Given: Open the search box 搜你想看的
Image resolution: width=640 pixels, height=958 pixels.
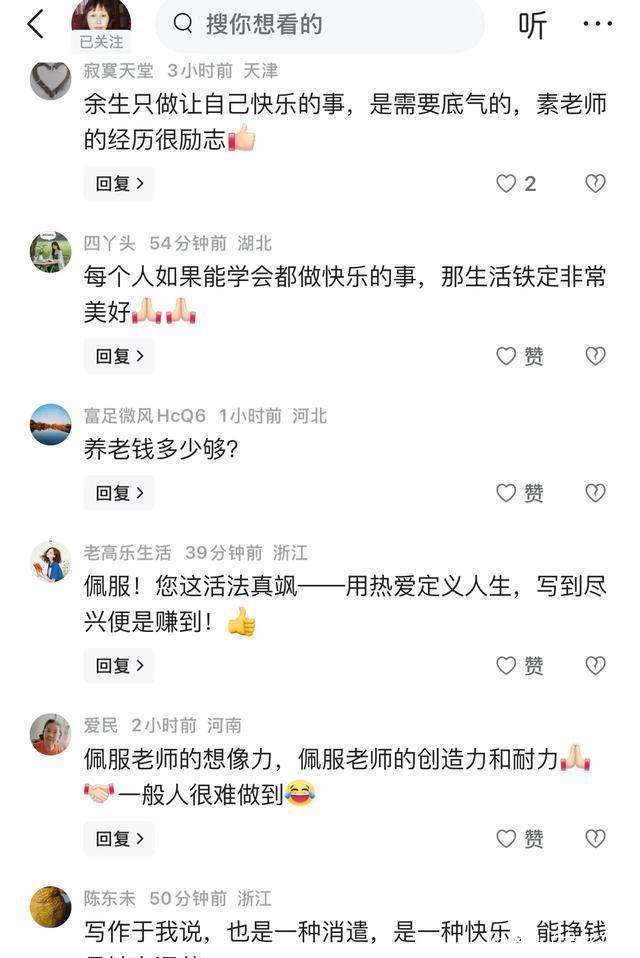Looking at the screenshot, I should [320, 24].
